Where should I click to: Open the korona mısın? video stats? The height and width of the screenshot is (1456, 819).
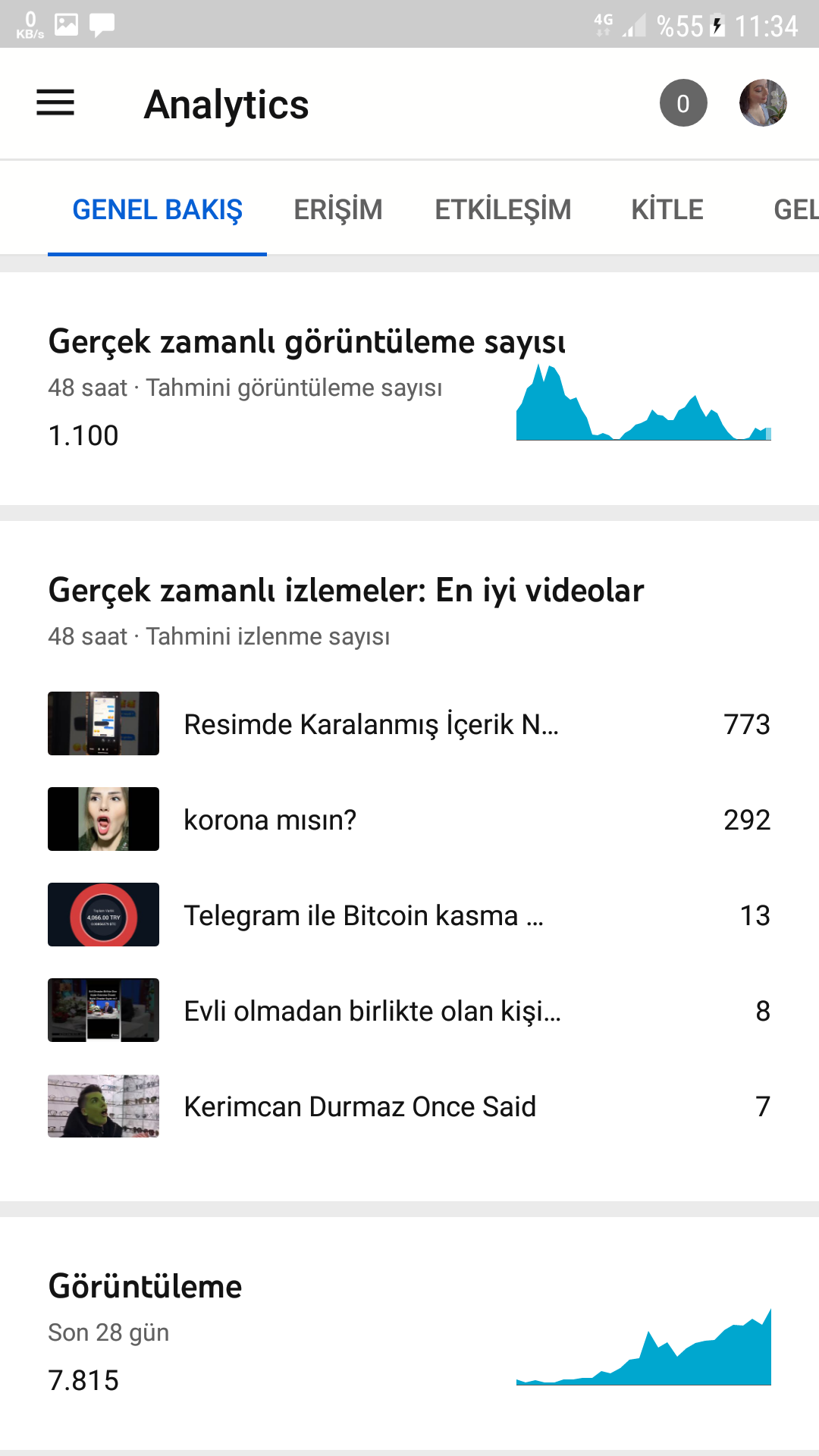pyautogui.click(x=409, y=819)
